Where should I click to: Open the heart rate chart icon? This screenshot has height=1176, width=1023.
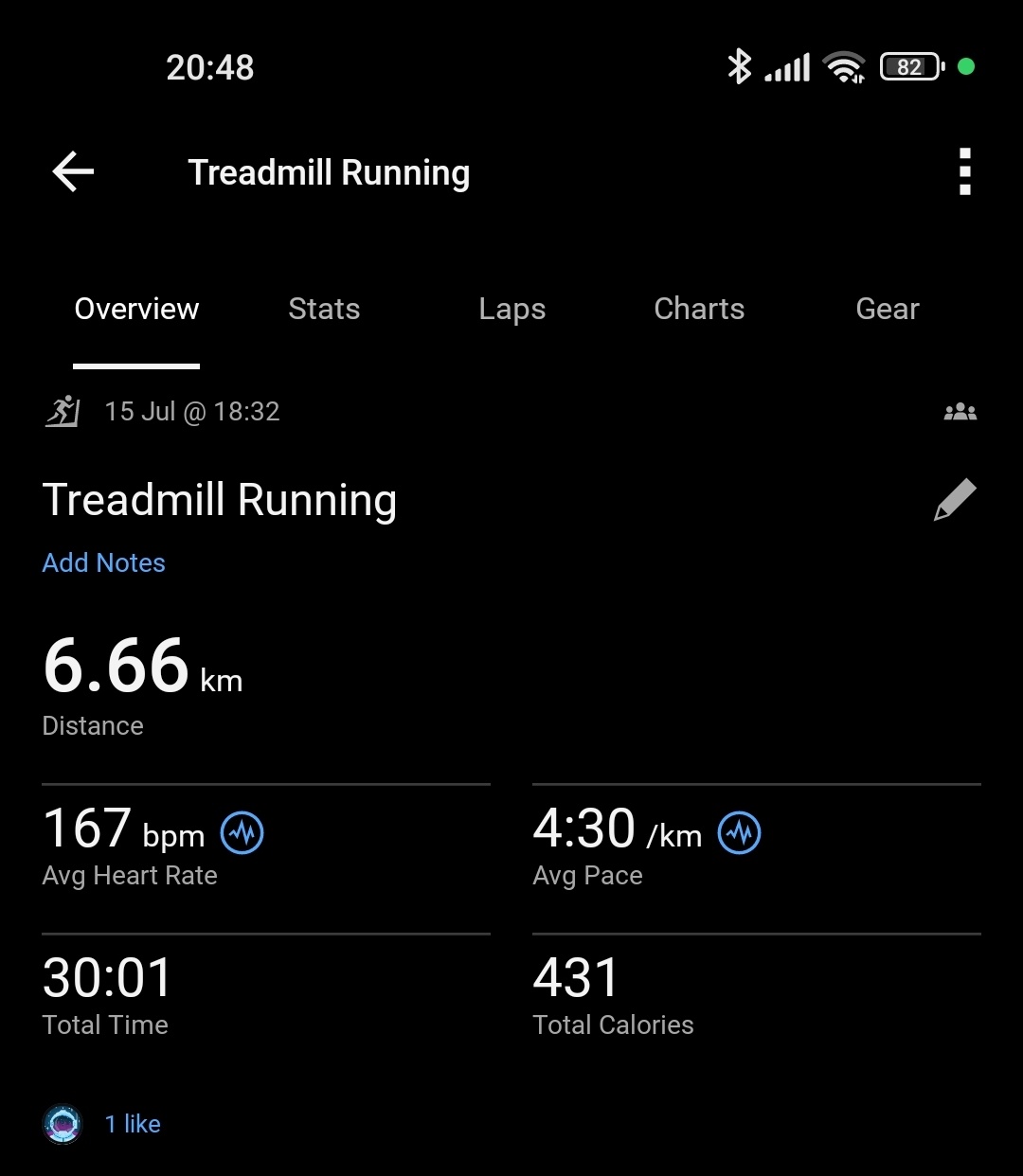pyautogui.click(x=242, y=833)
